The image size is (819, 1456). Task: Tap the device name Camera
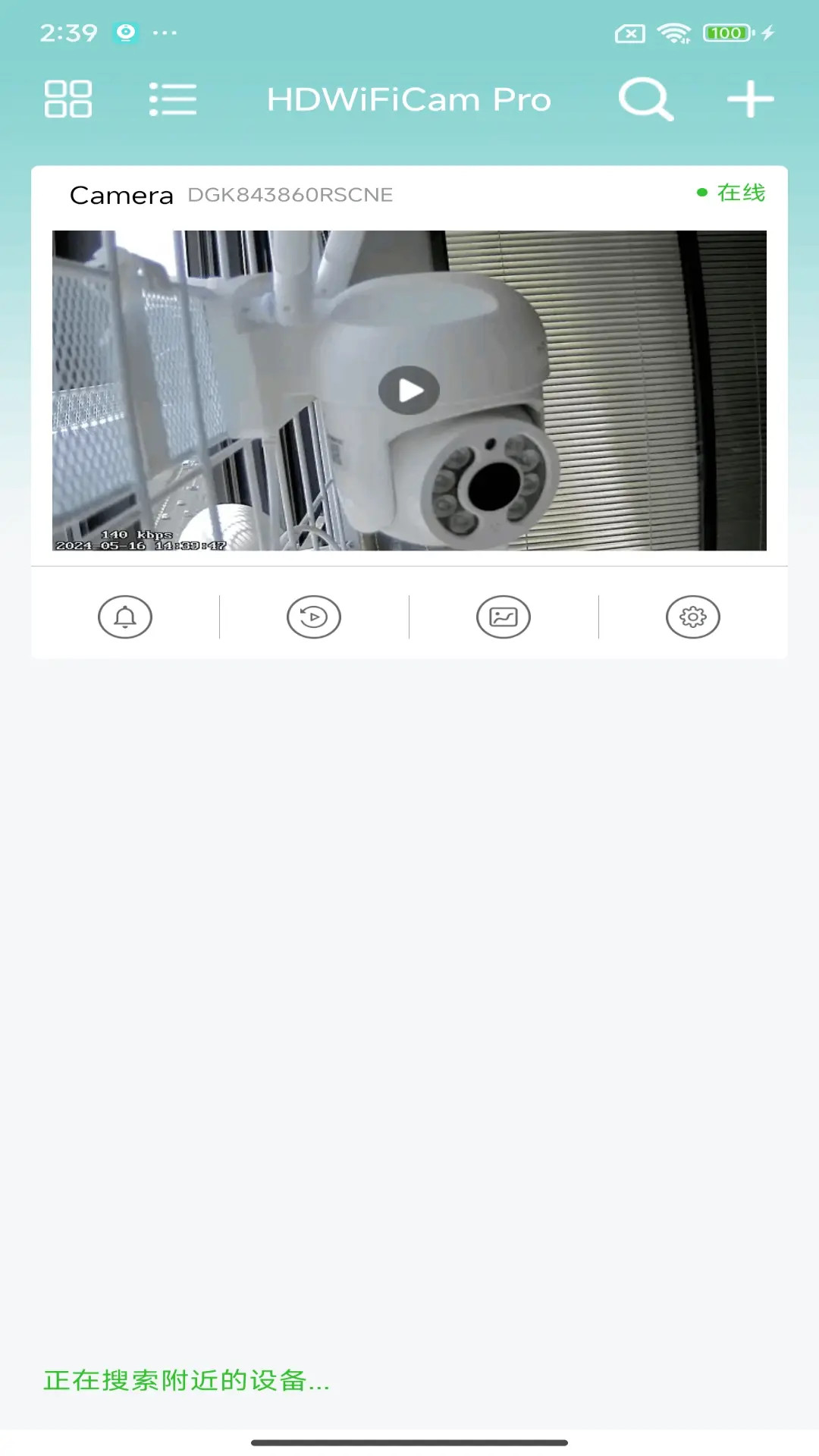(x=121, y=195)
